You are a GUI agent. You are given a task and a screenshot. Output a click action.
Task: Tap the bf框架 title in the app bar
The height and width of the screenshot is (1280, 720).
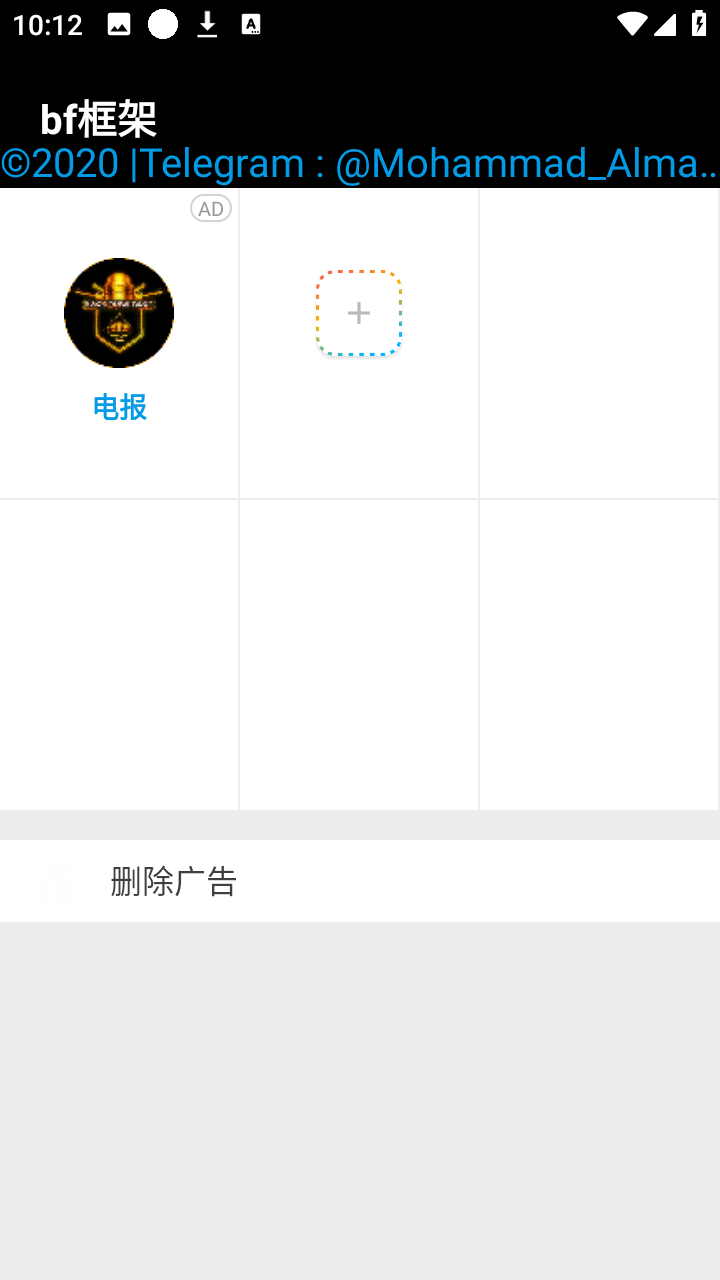(98, 118)
